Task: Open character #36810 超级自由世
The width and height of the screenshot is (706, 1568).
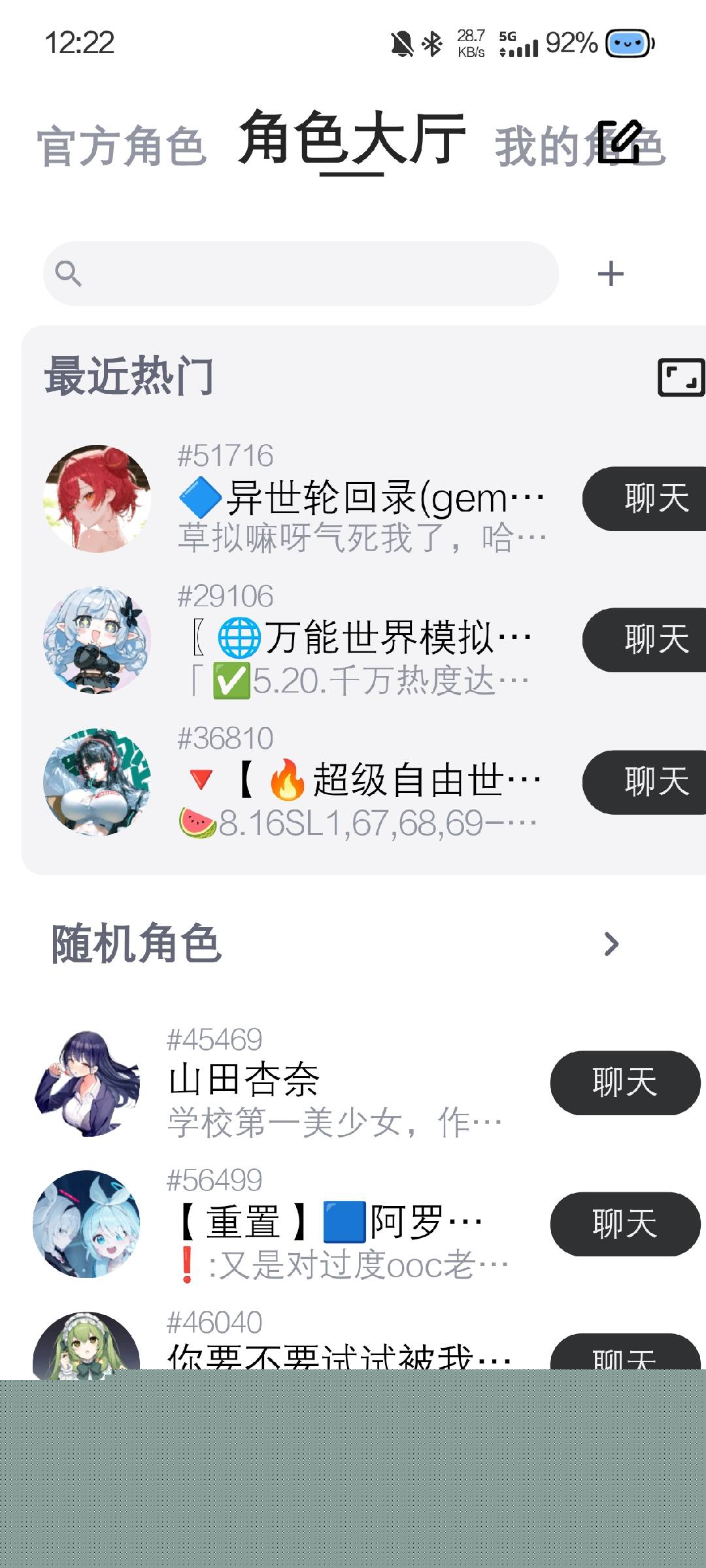Action: [360, 781]
